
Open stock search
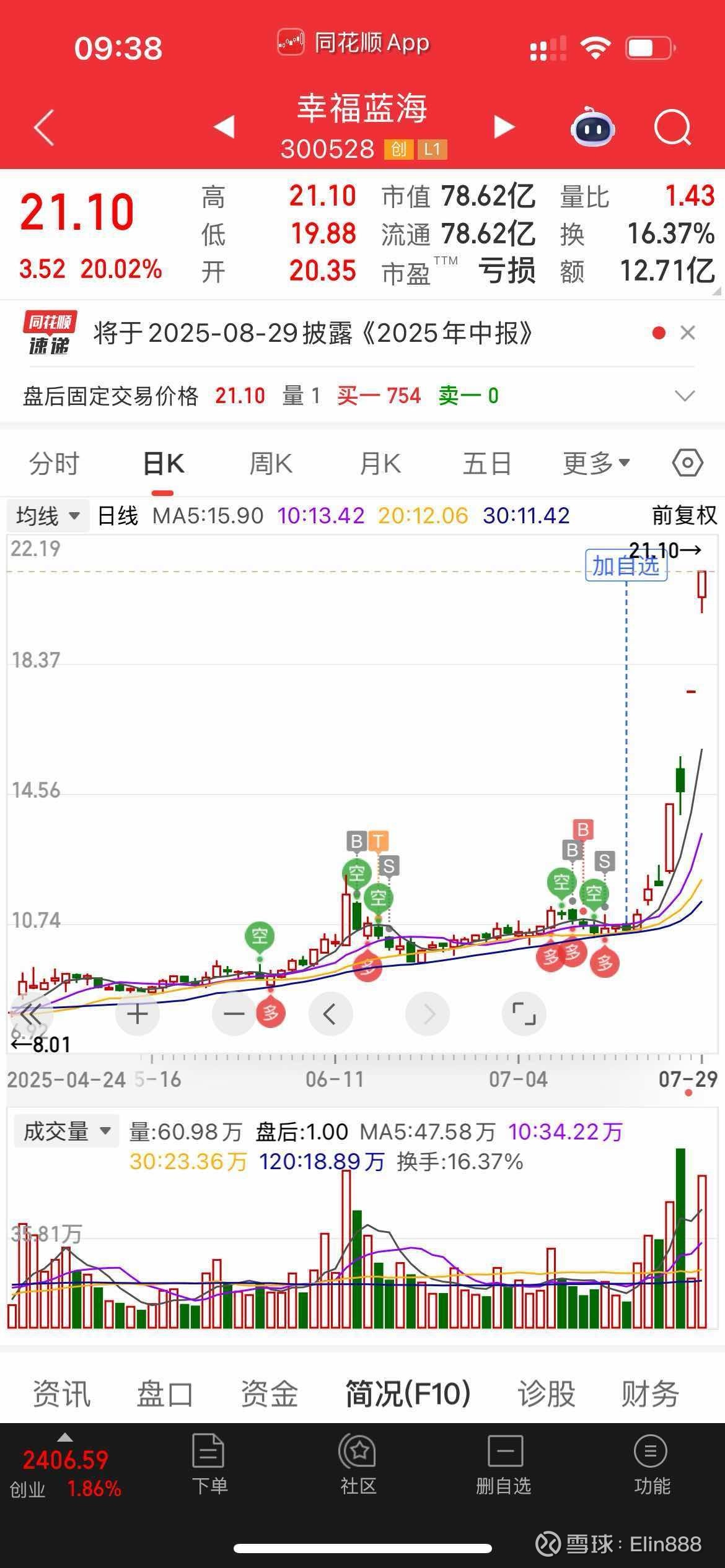673,128
